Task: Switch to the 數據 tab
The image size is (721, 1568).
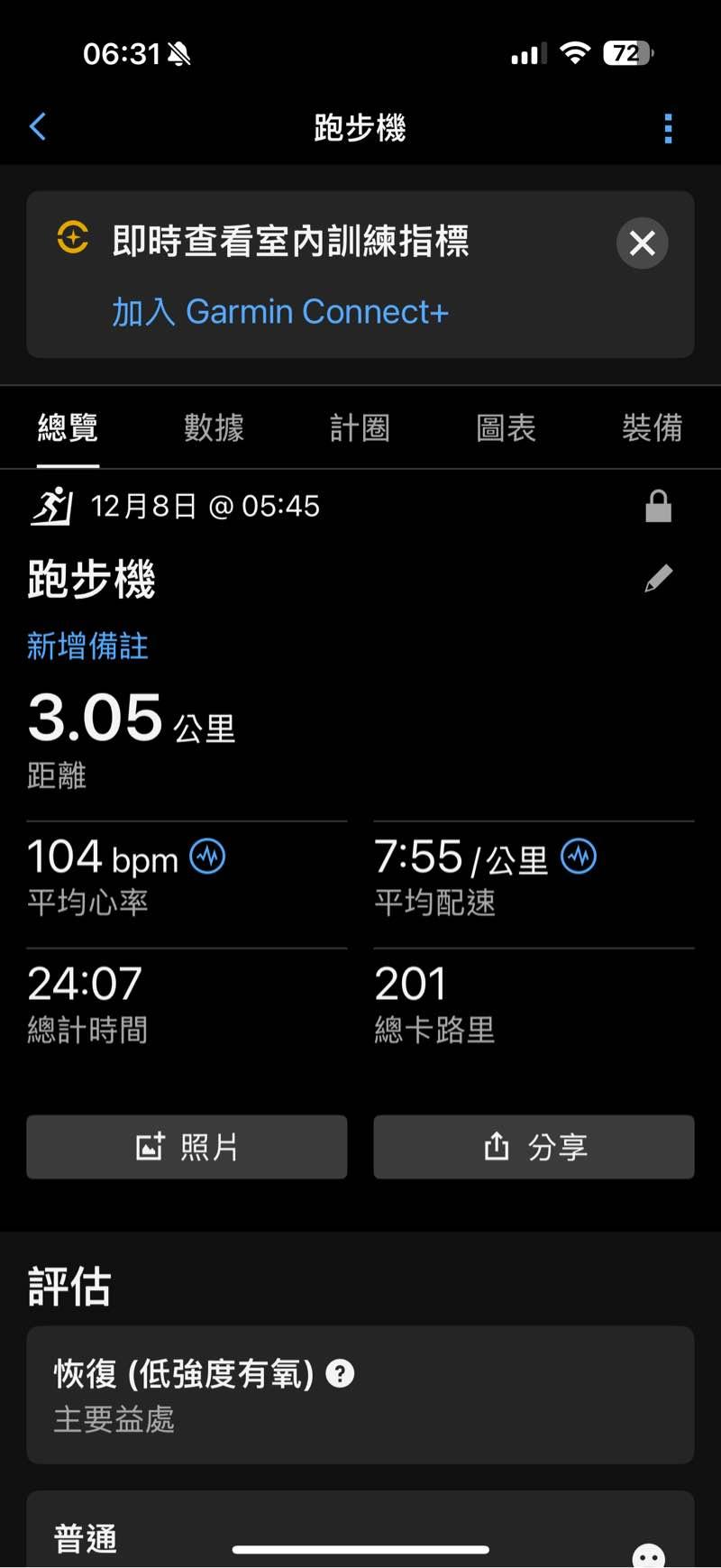Action: (x=214, y=427)
